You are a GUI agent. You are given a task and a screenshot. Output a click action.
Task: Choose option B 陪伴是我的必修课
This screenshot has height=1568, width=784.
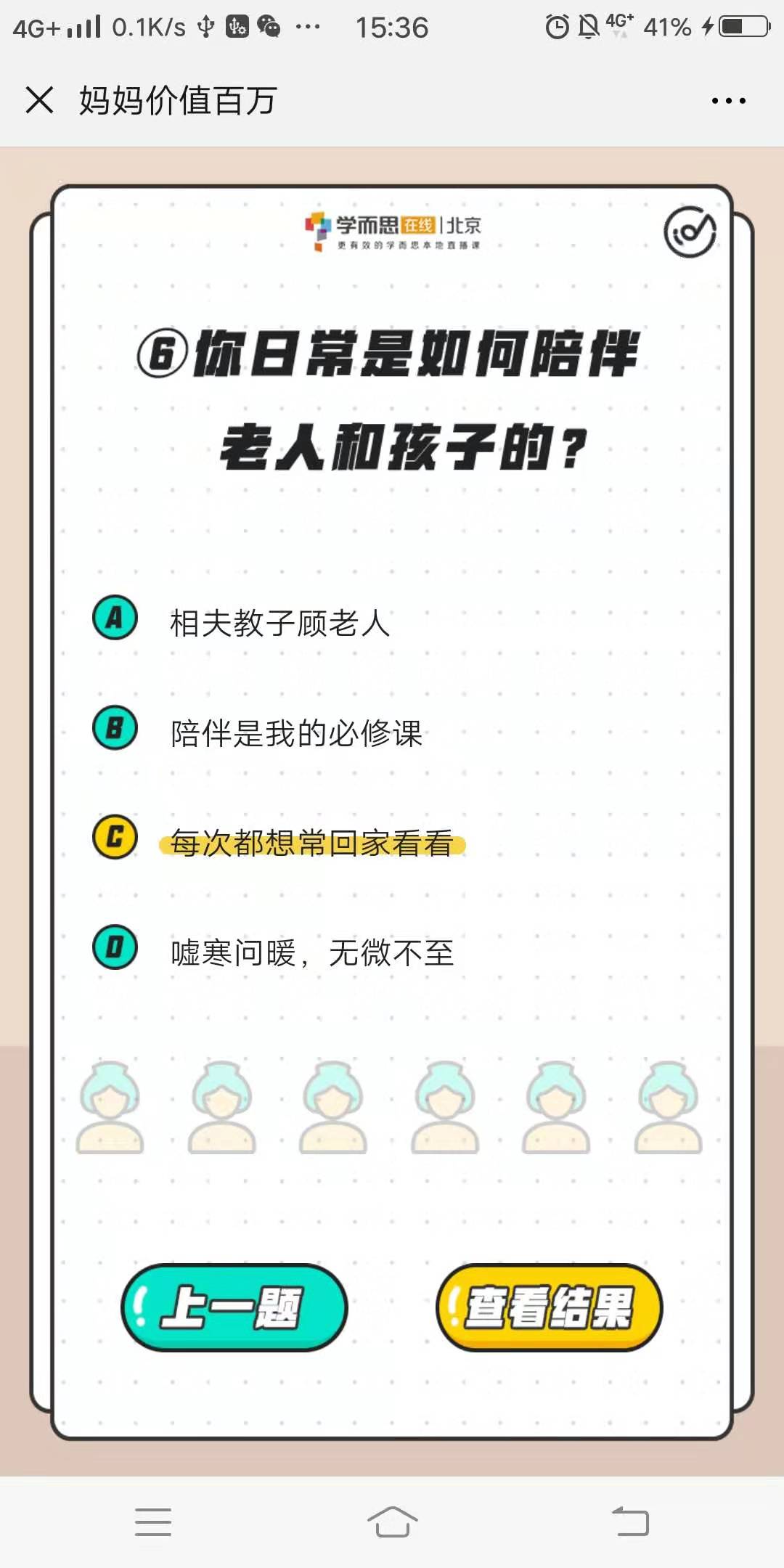(x=295, y=732)
